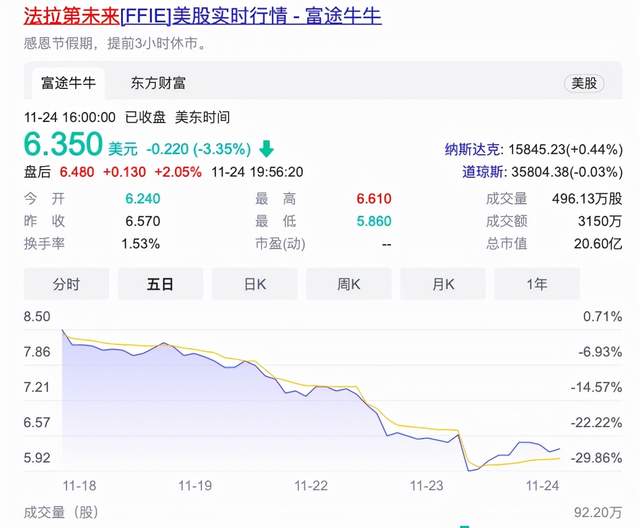Select the 富途牛牛 source tab
The width and height of the screenshot is (640, 528).
pos(69,83)
